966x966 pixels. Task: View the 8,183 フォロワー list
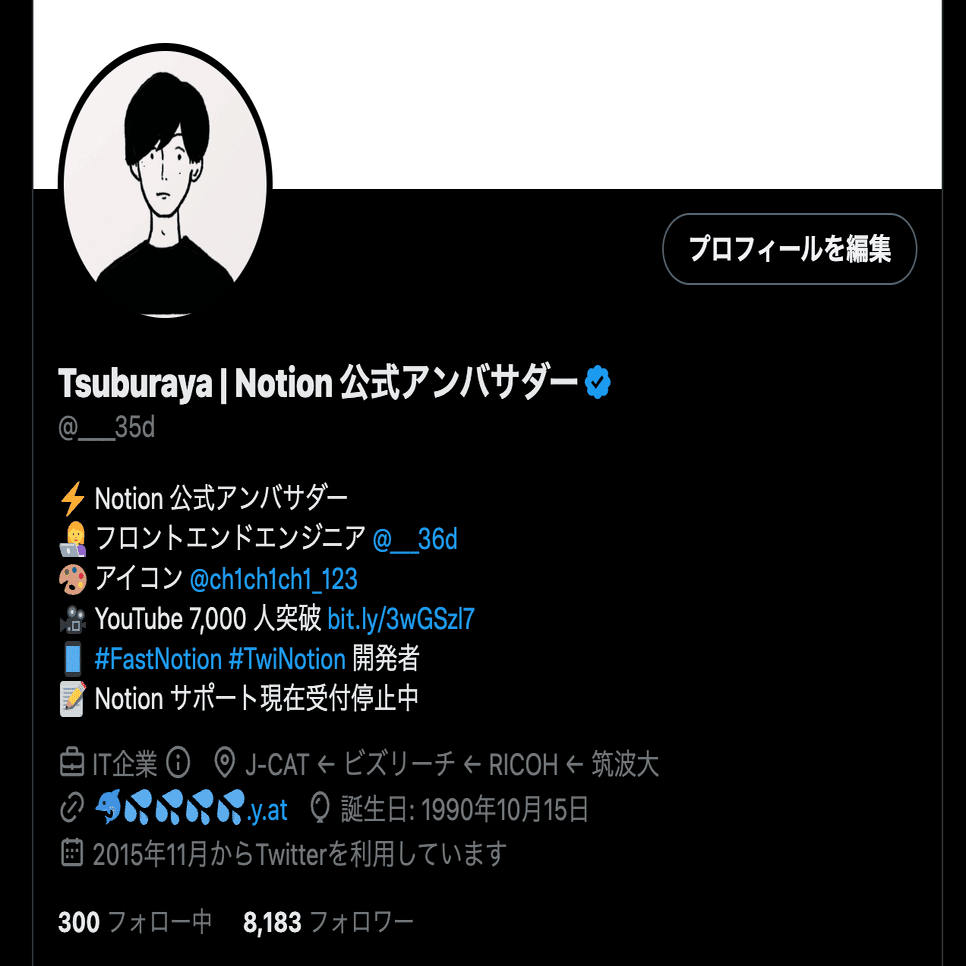coord(328,922)
